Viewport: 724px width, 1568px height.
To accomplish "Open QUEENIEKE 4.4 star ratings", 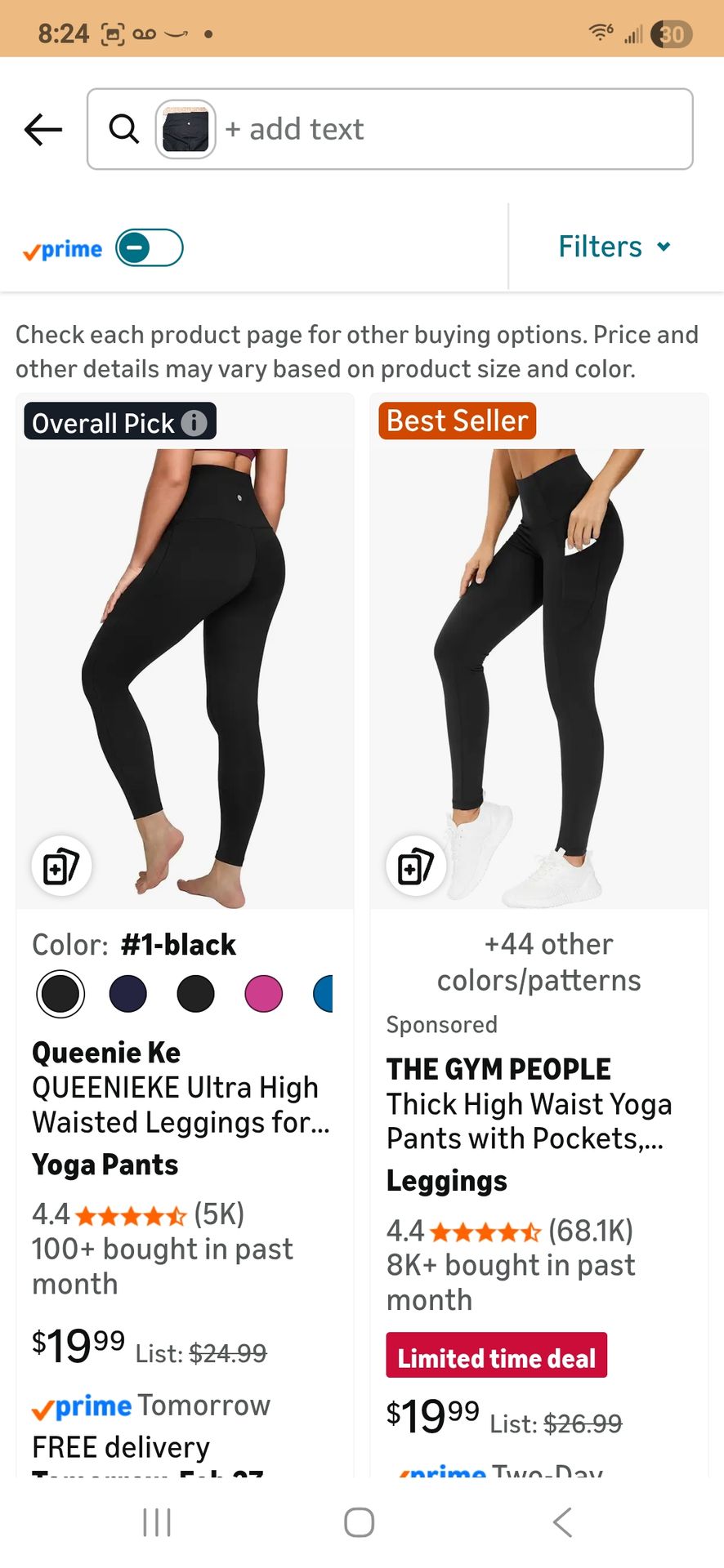I will point(138,1214).
